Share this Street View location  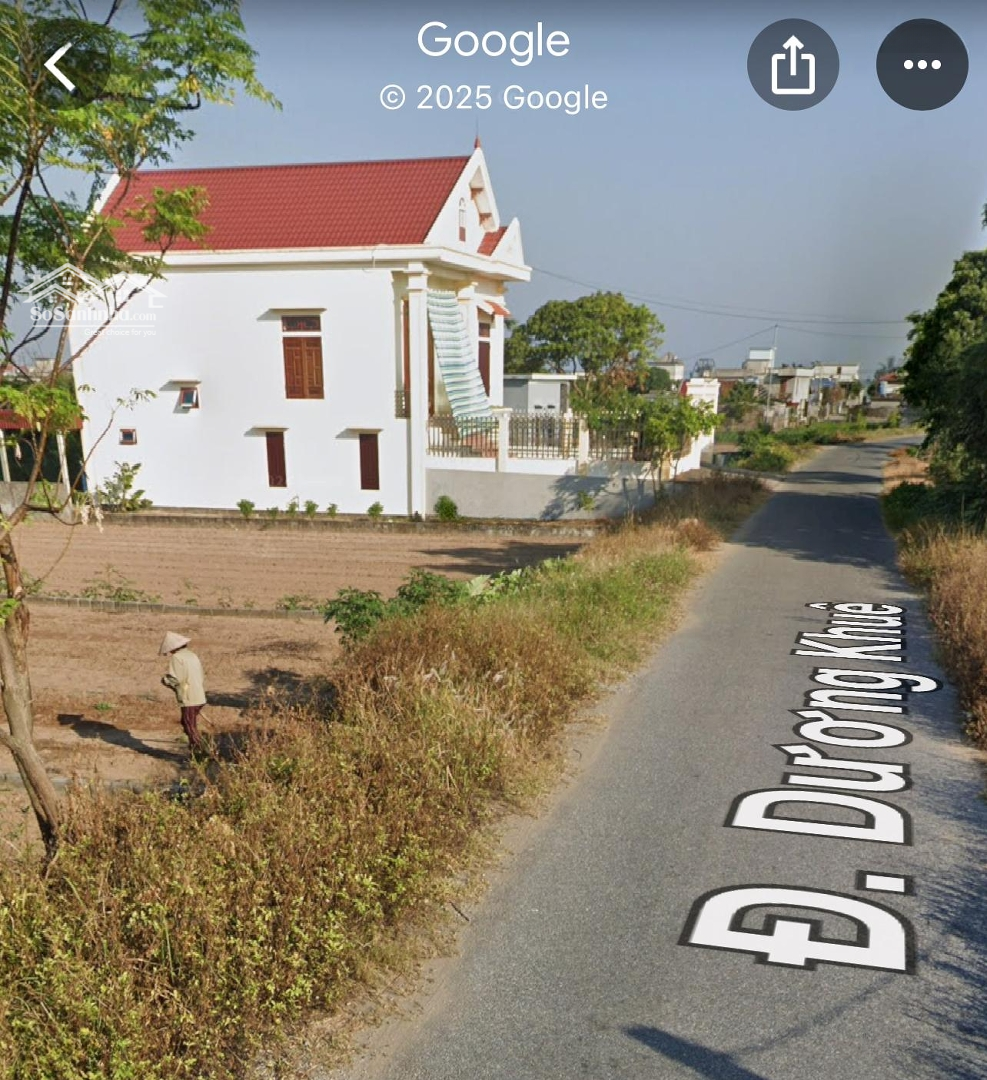[x=792, y=64]
